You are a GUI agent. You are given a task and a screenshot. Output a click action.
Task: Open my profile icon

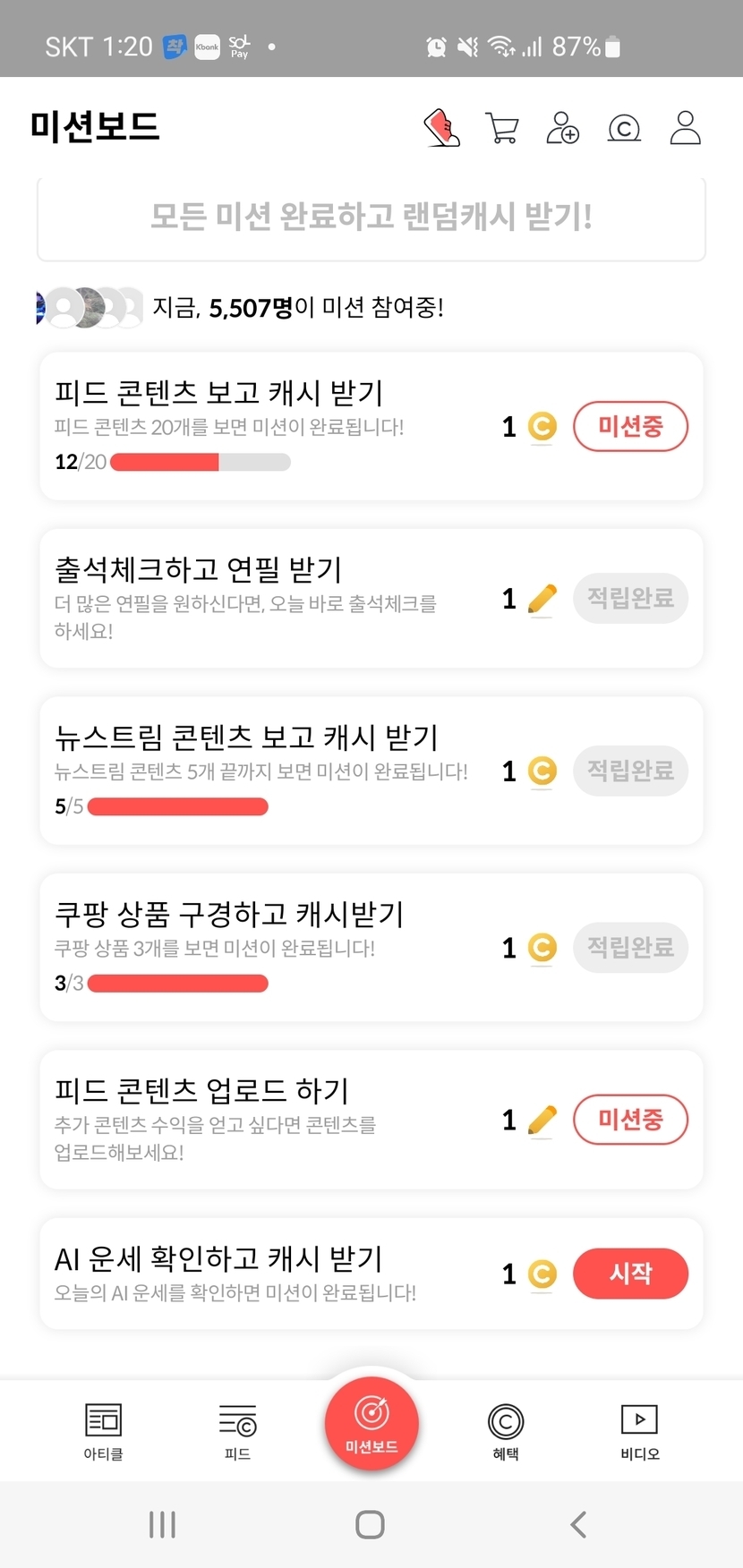tap(686, 128)
